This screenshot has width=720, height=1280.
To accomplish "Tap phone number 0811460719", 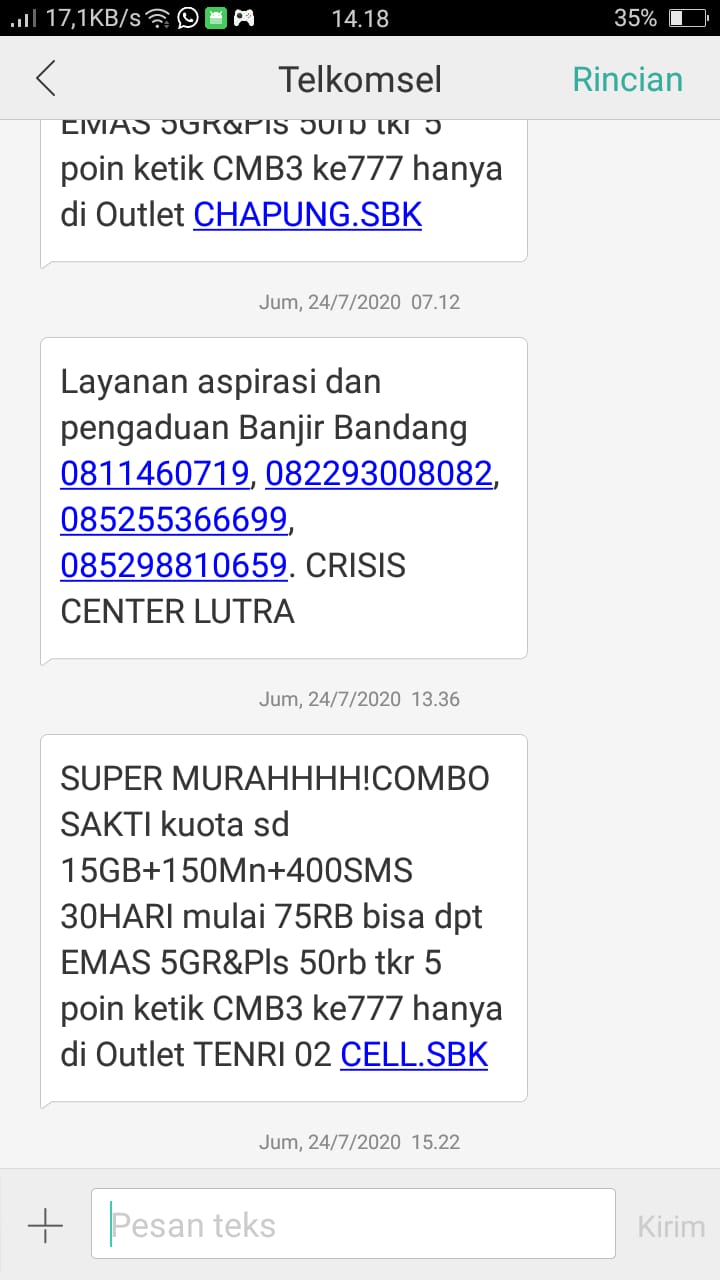I will (x=155, y=474).
